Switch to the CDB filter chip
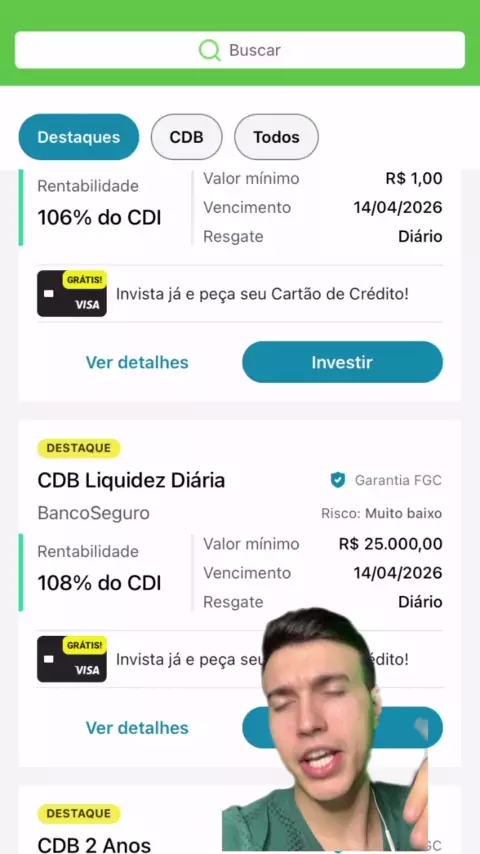Screen dimensions: 480x854 186,137
